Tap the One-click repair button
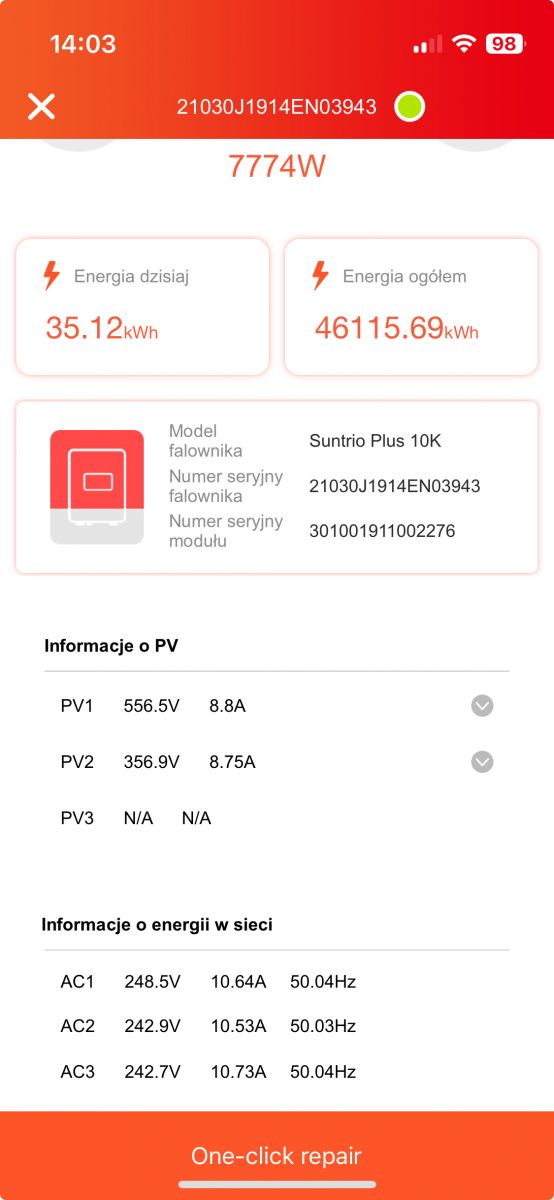Viewport: 554px width, 1200px height. pyautogui.click(x=277, y=1155)
